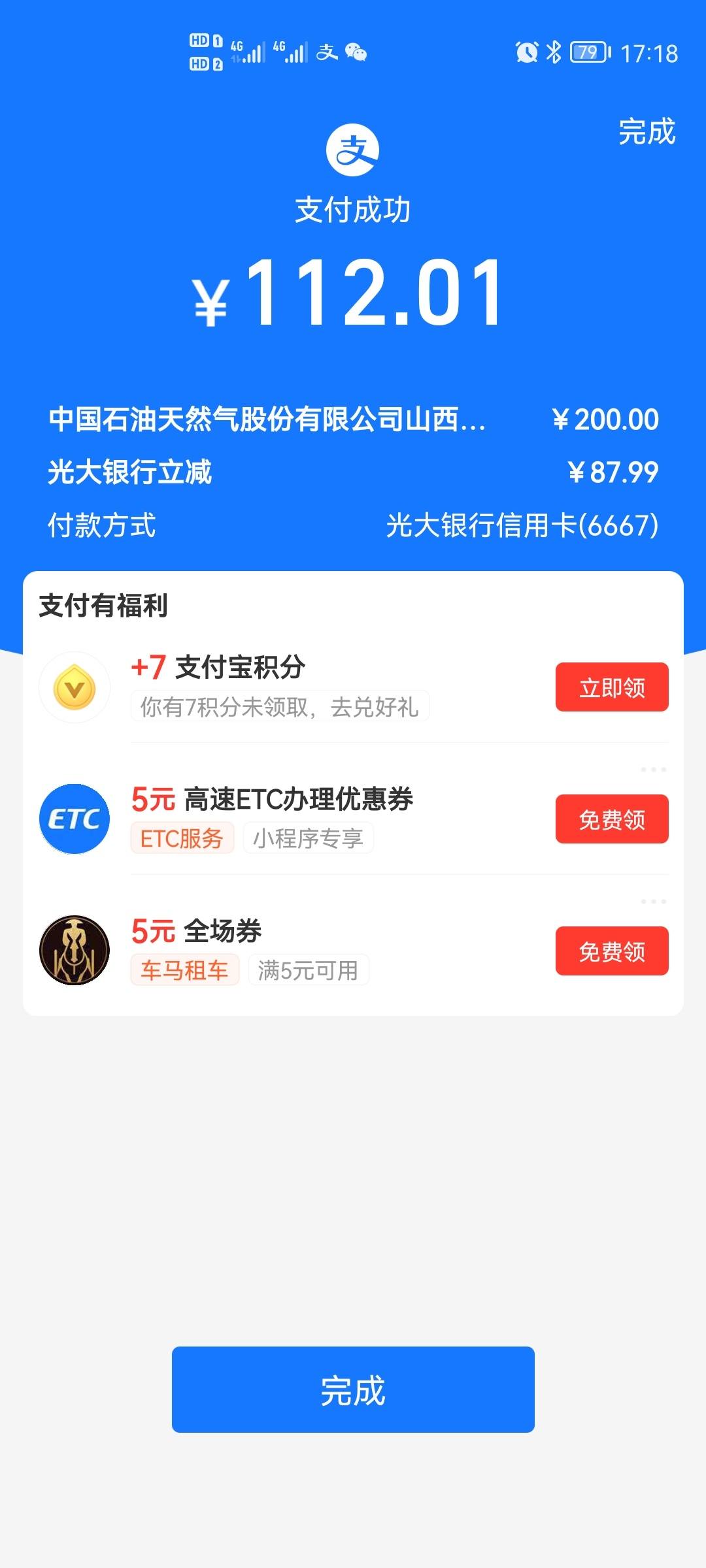Image resolution: width=706 pixels, height=1568 pixels.
Task: Tap the large blue 完成 button
Action: [x=353, y=1390]
